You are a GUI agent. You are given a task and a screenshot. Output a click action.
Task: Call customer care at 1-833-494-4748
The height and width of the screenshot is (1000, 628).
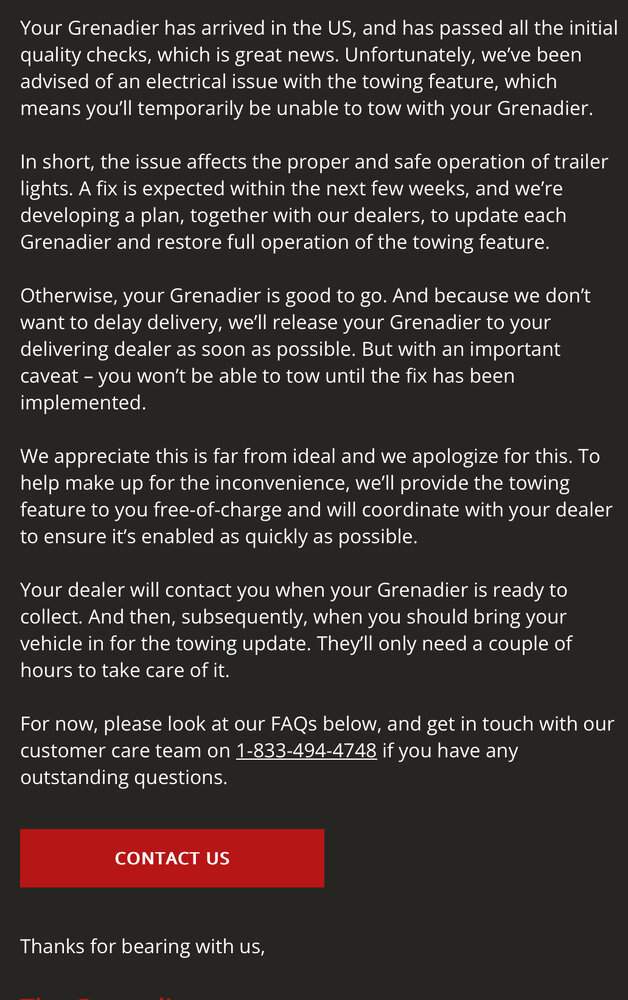coord(306,750)
